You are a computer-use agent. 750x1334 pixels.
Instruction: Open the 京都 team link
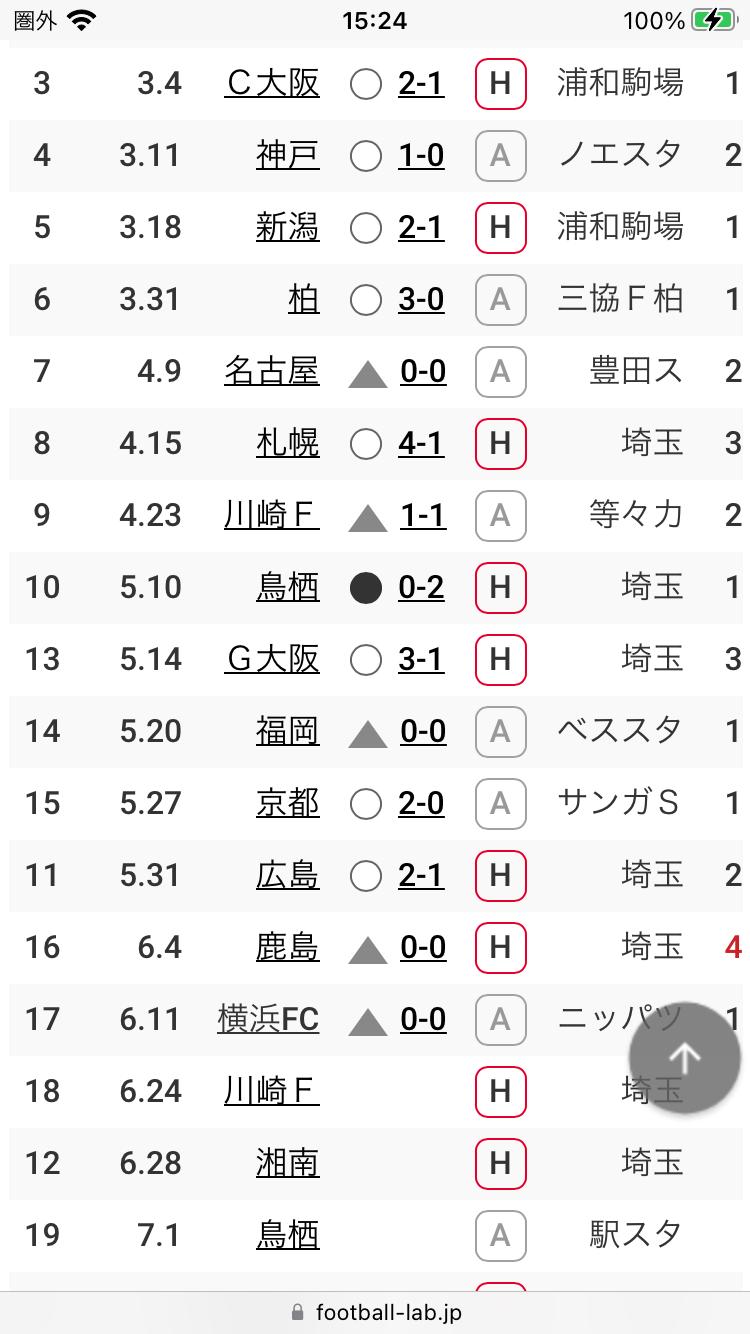[x=288, y=803]
